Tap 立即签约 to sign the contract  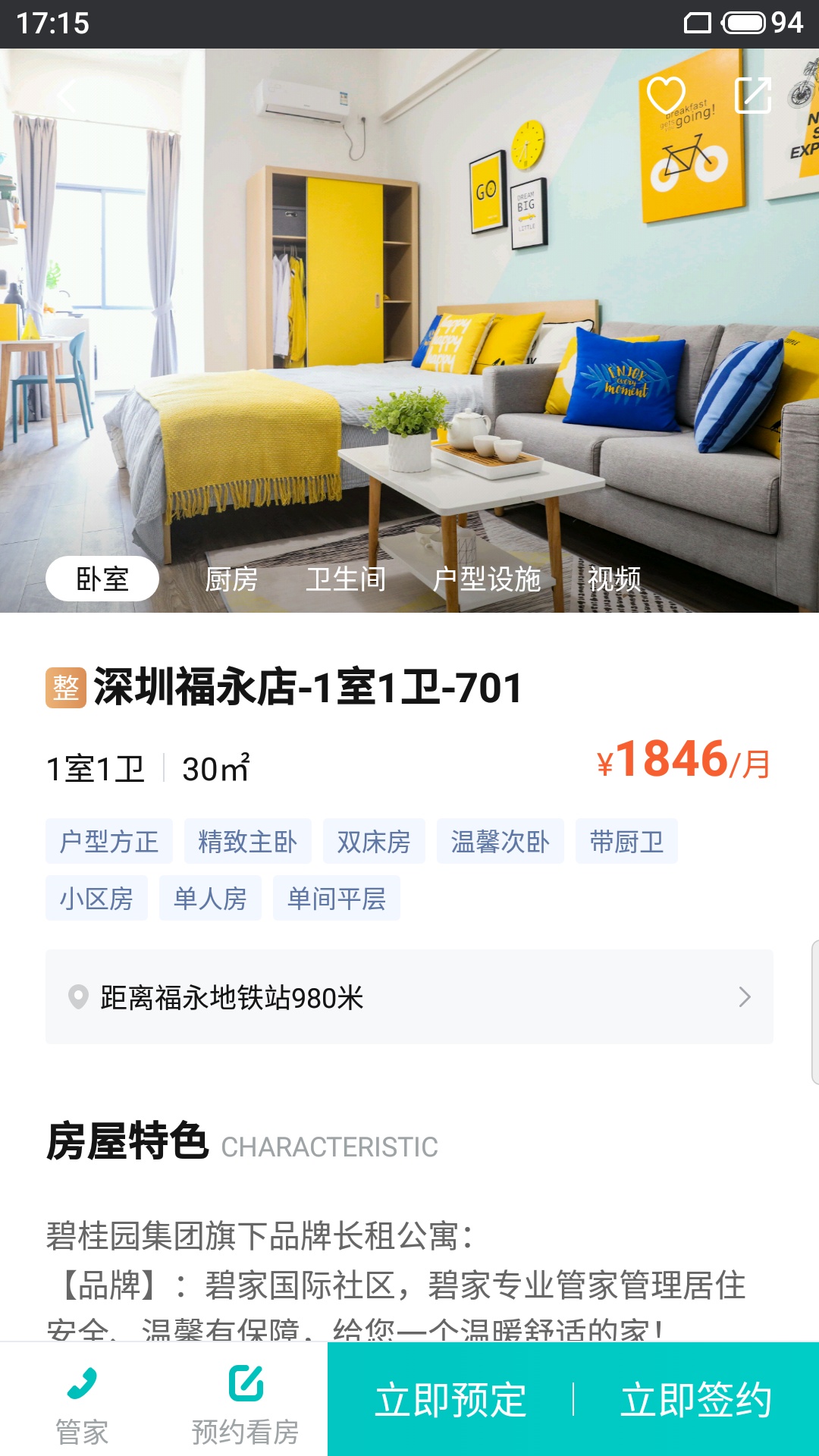click(x=696, y=1400)
